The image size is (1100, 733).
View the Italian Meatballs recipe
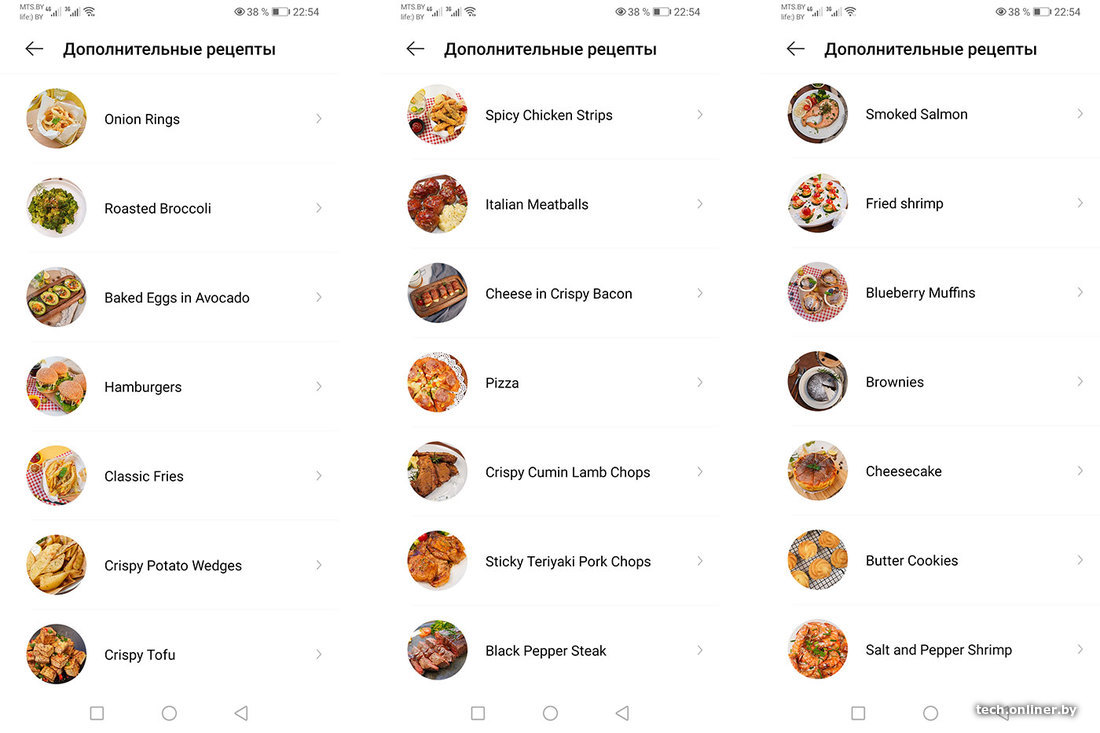[536, 204]
